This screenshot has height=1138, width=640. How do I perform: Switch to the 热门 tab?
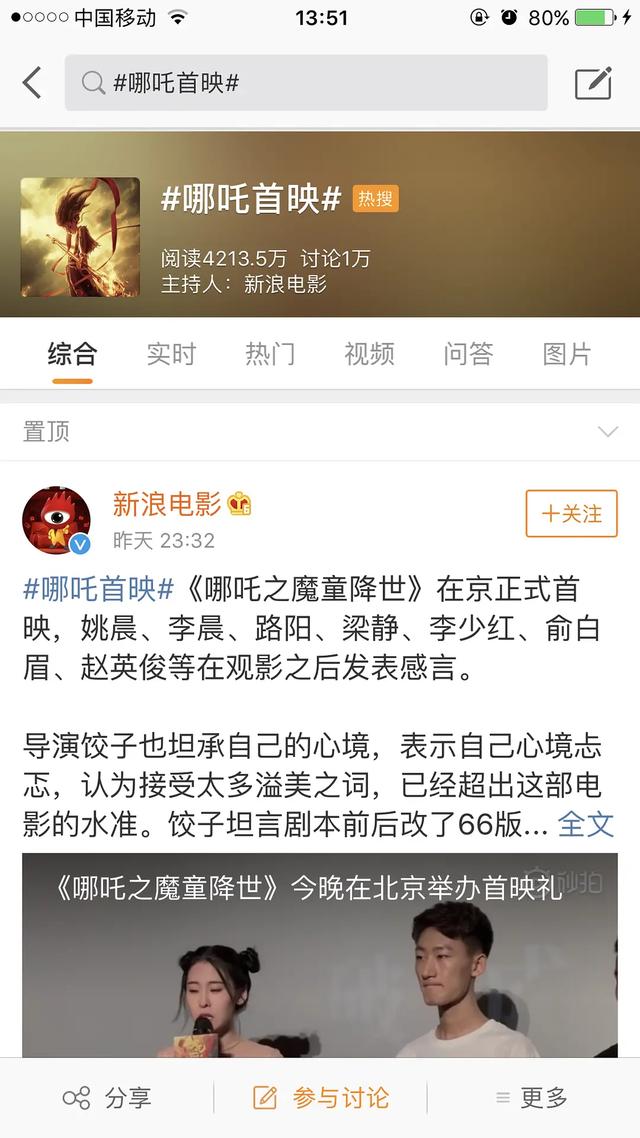270,354
